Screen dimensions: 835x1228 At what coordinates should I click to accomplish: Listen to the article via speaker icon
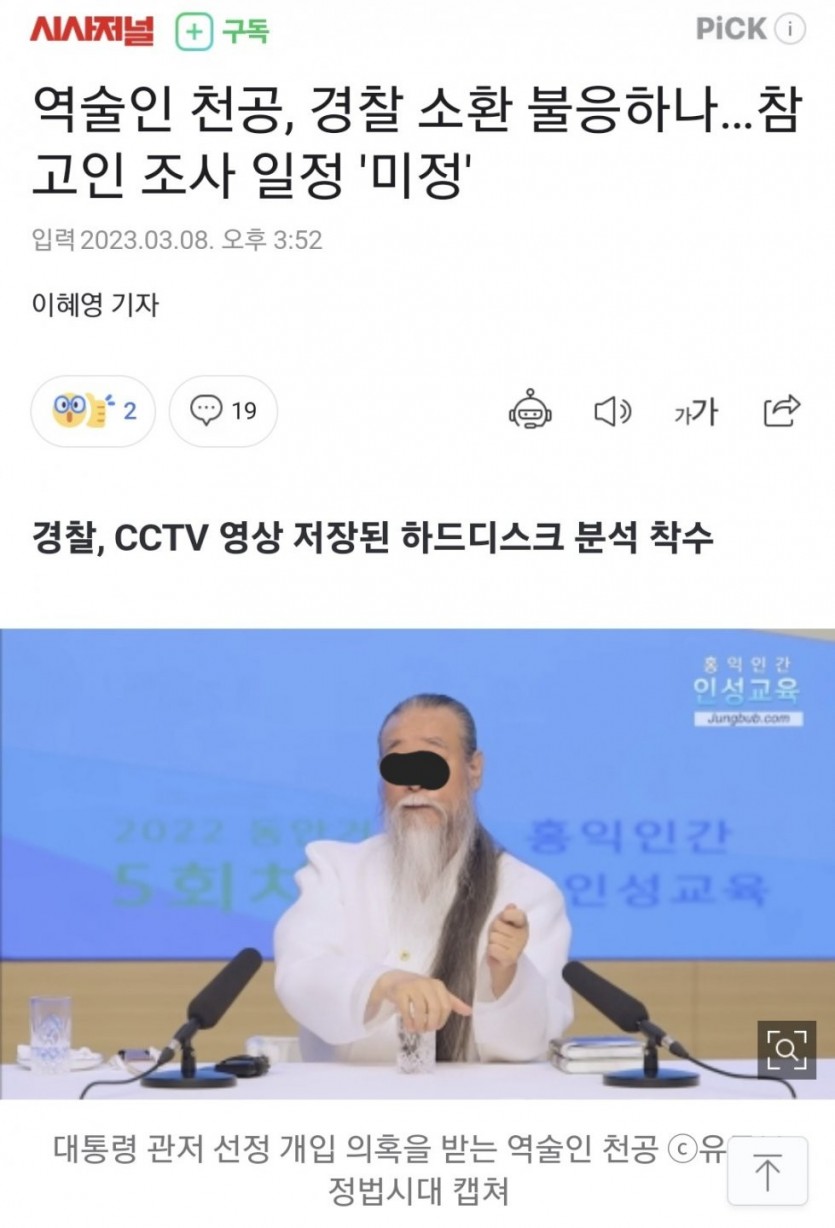point(612,410)
